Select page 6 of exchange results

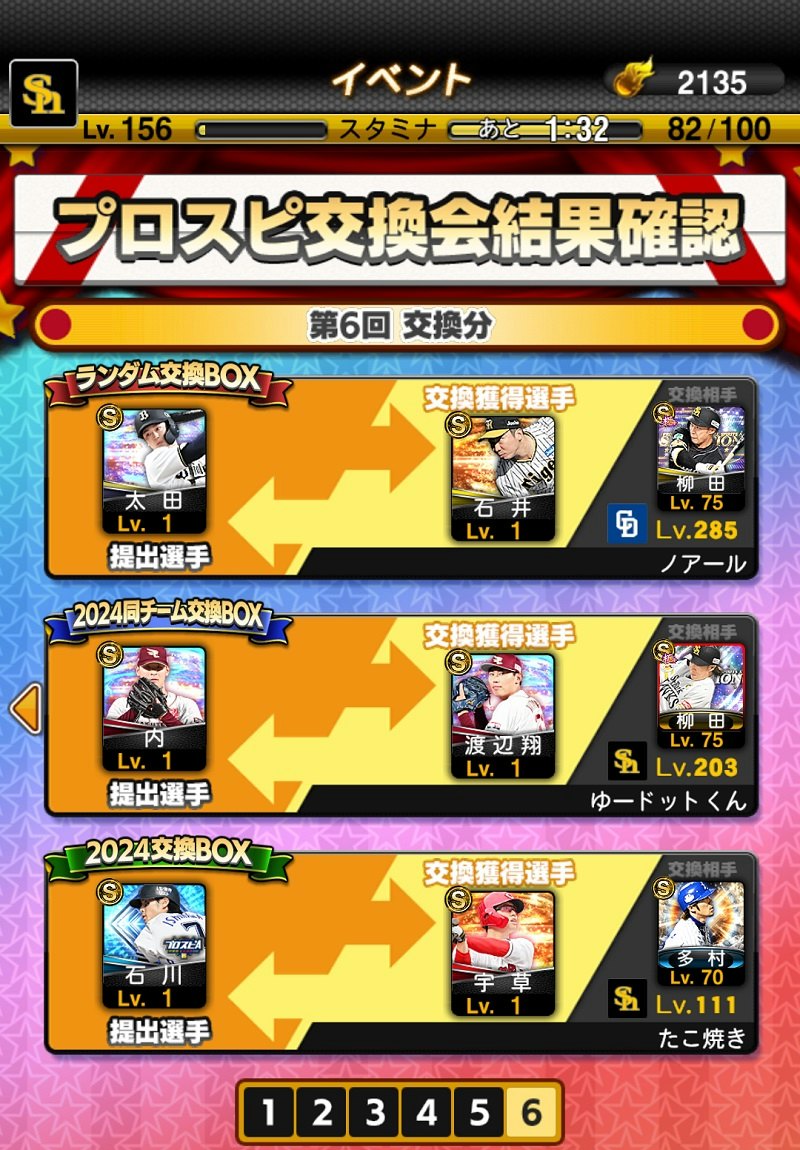click(x=531, y=1112)
